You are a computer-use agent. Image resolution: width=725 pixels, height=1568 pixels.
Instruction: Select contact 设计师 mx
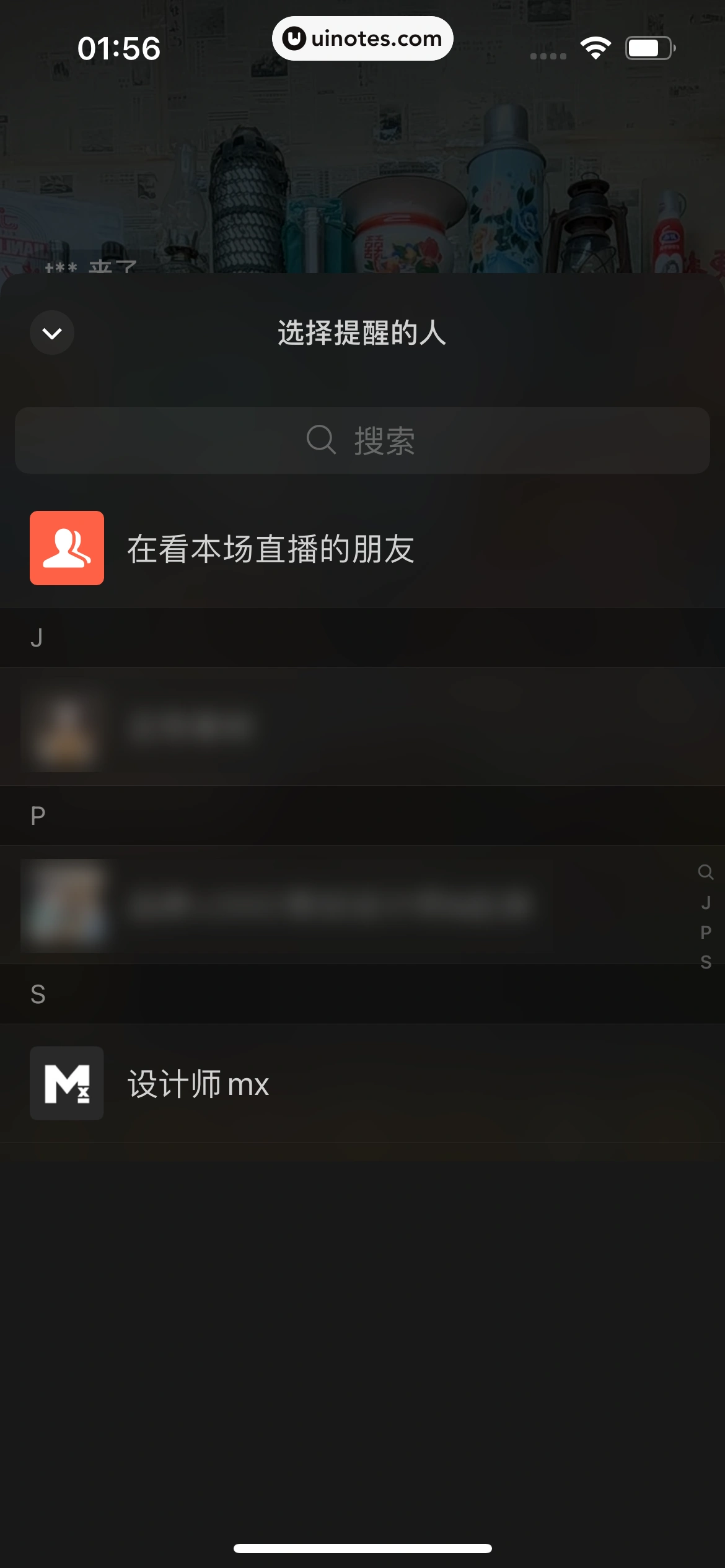(198, 1084)
